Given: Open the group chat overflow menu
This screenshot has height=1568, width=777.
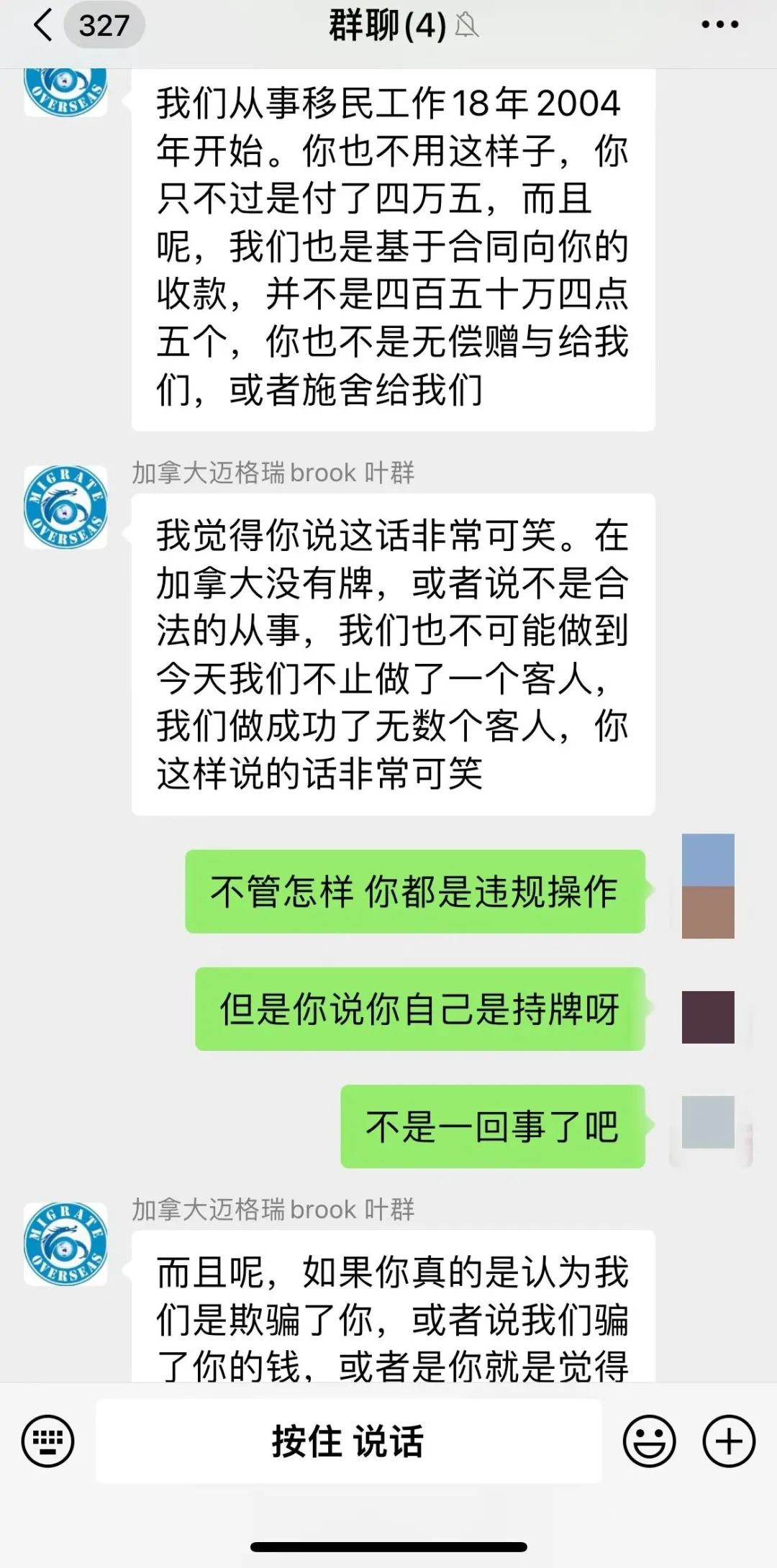Looking at the screenshot, I should (x=719, y=25).
